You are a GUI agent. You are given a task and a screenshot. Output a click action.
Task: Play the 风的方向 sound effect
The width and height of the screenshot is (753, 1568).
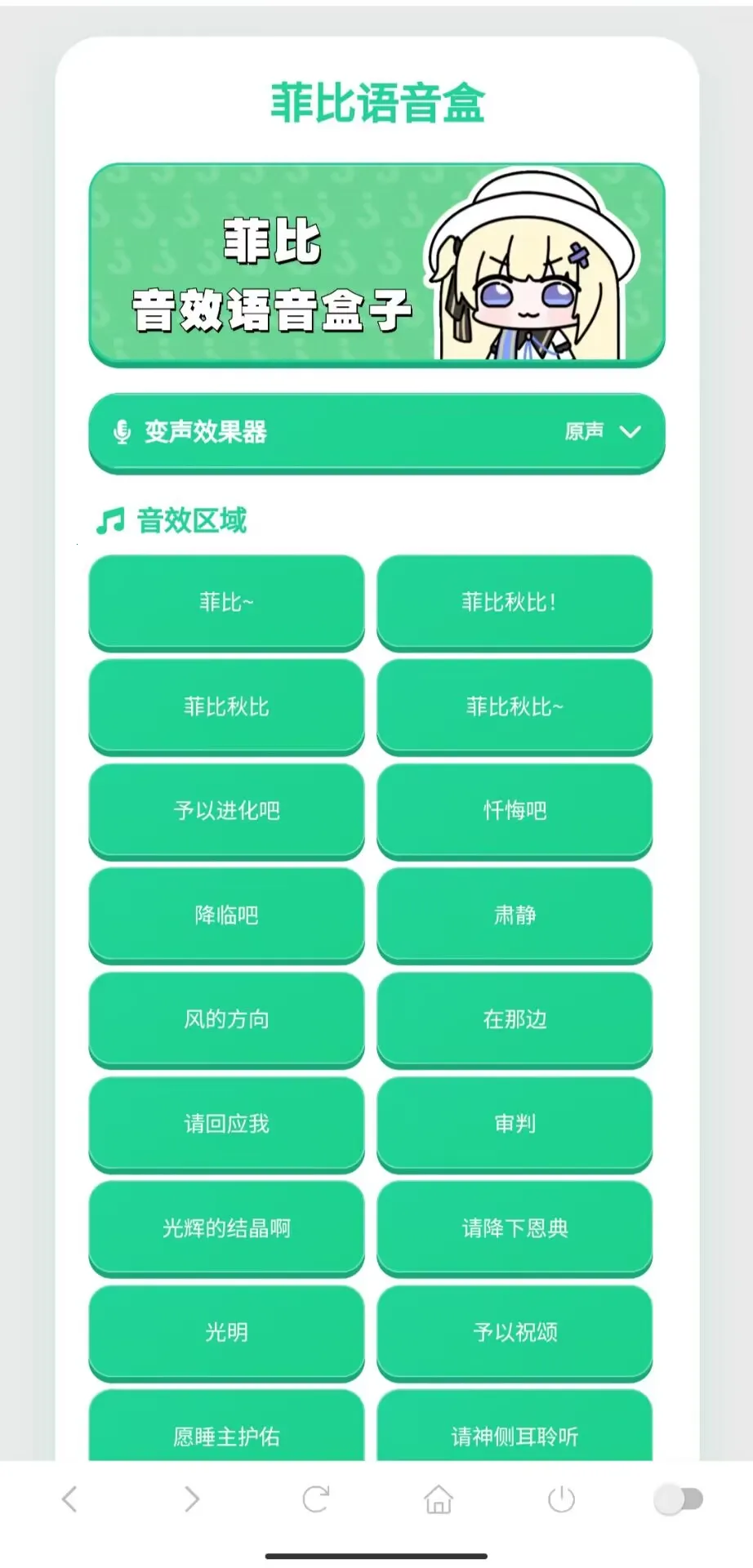click(x=226, y=1020)
